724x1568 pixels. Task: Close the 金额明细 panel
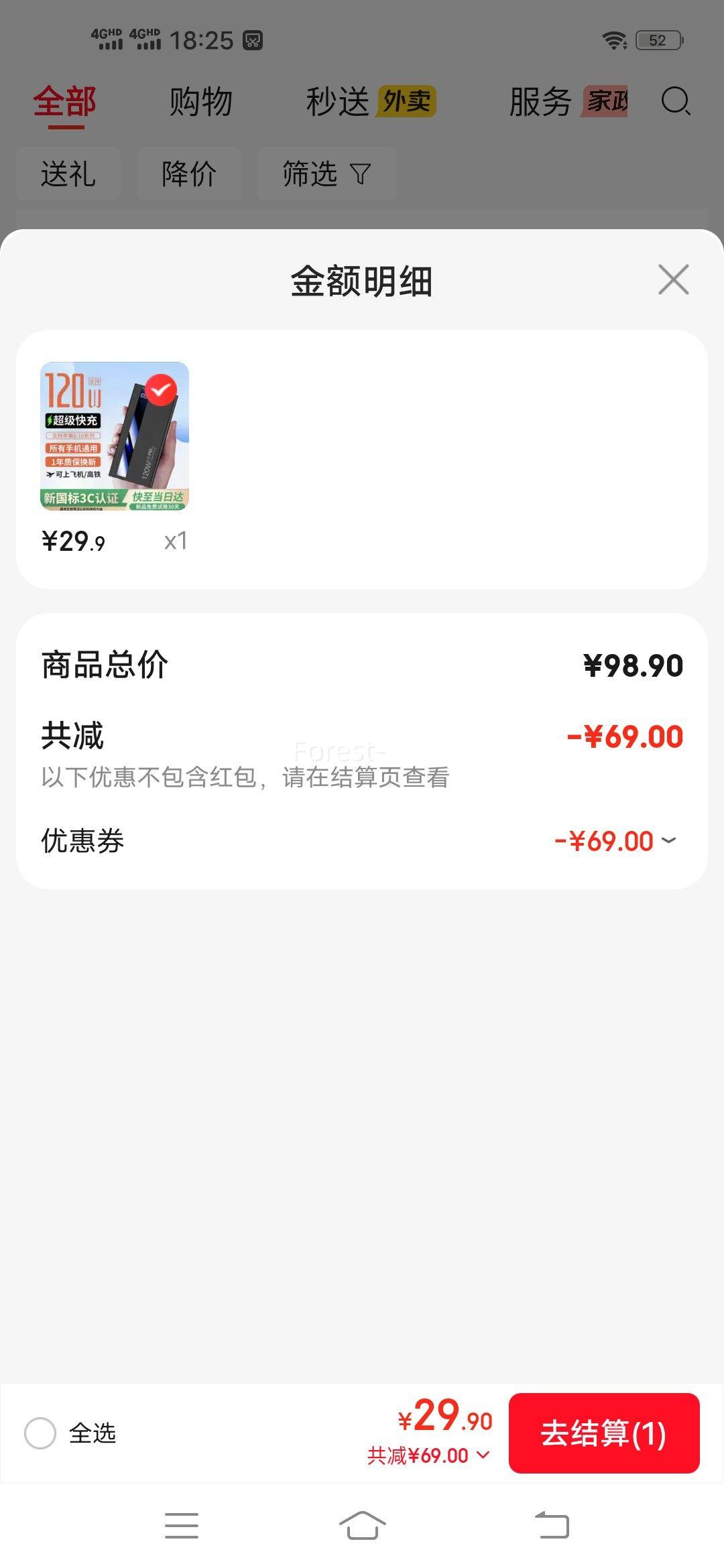point(673,279)
